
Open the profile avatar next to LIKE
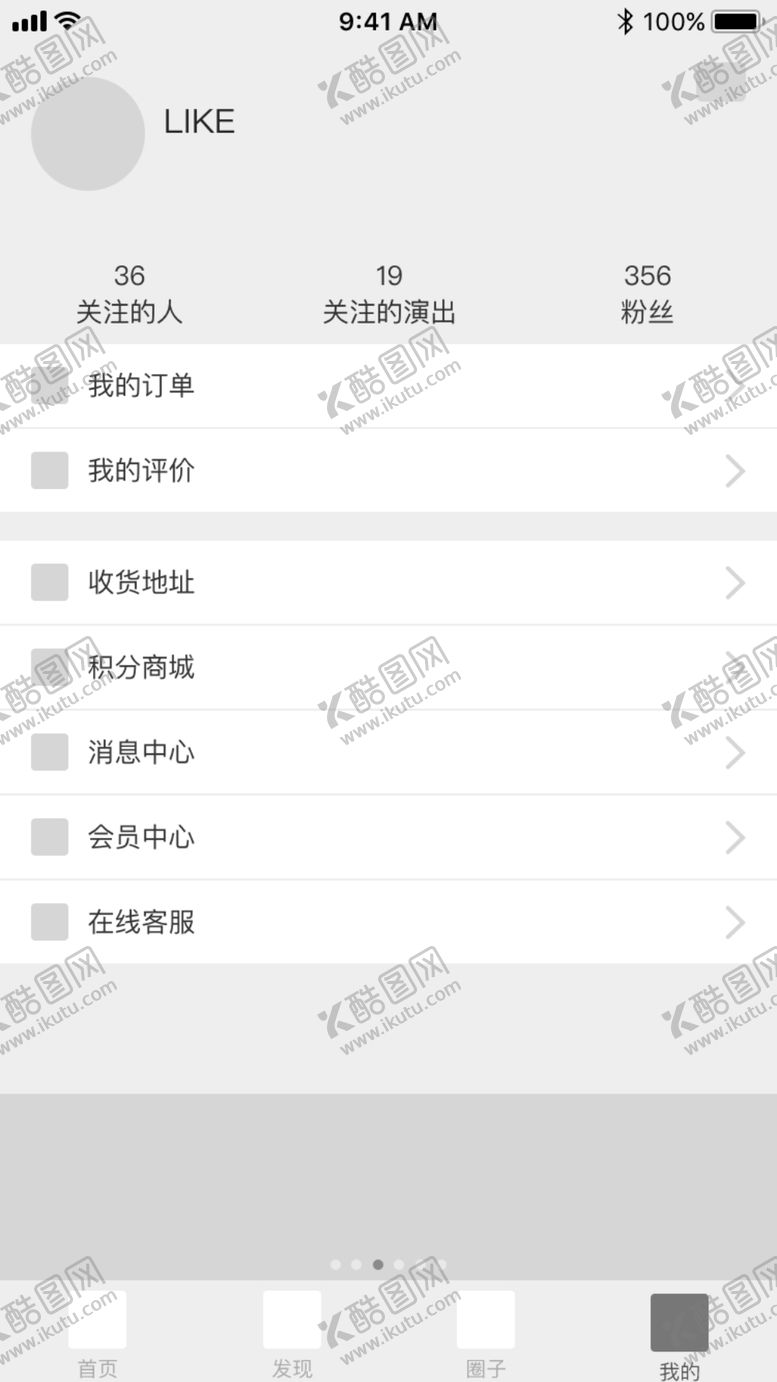88,134
